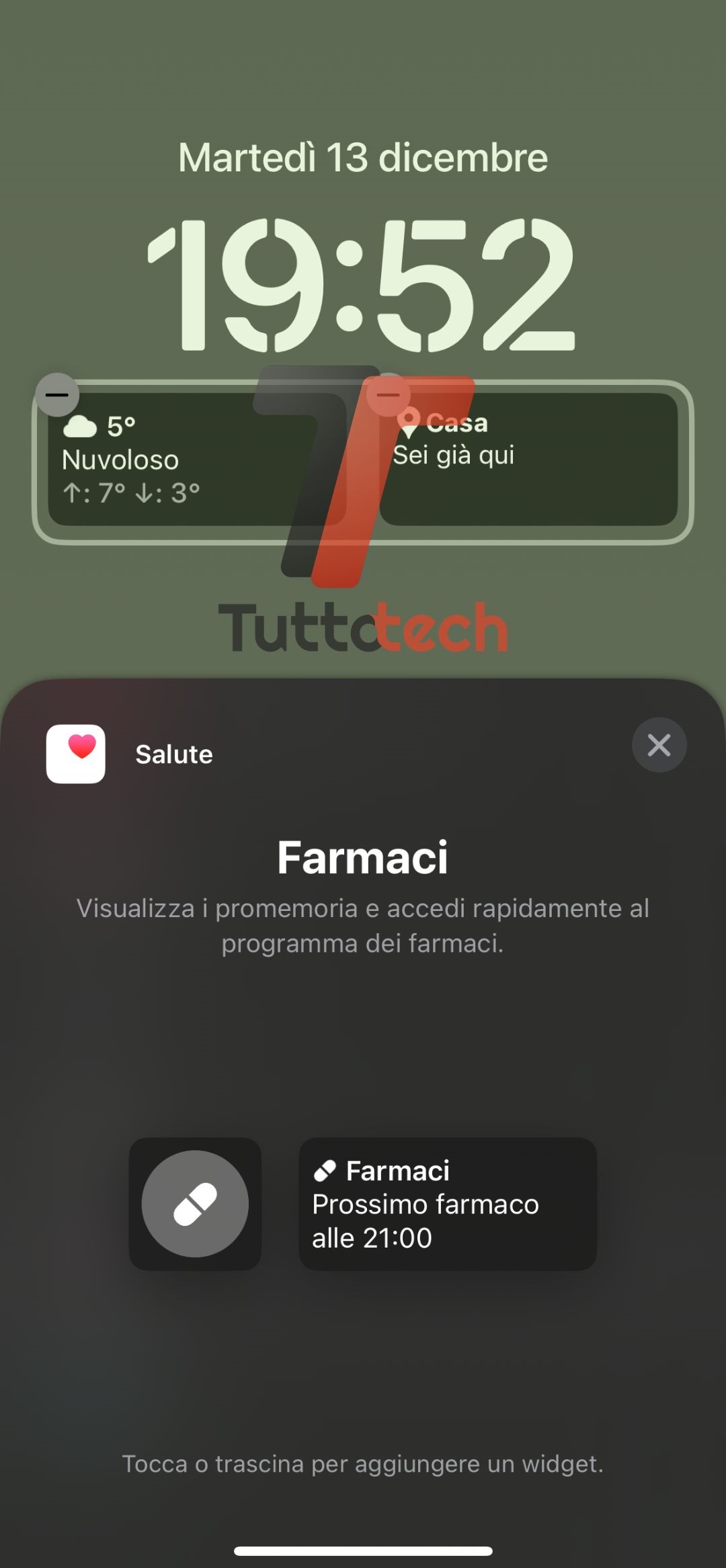The height and width of the screenshot is (1568, 726).
Task: Close the Salute widget panel
Action: 659,745
